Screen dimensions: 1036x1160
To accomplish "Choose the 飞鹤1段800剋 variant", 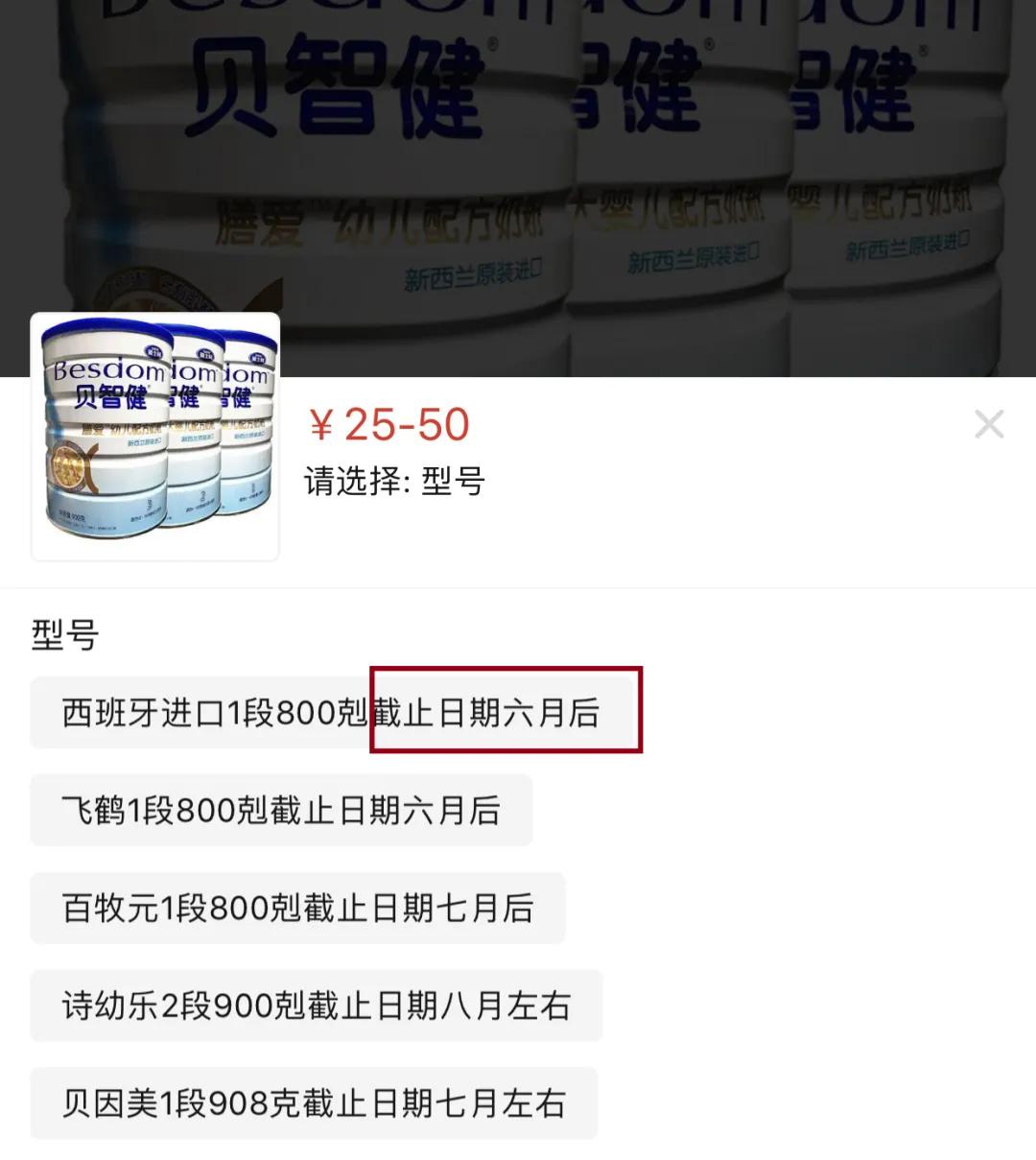I will coord(281,811).
